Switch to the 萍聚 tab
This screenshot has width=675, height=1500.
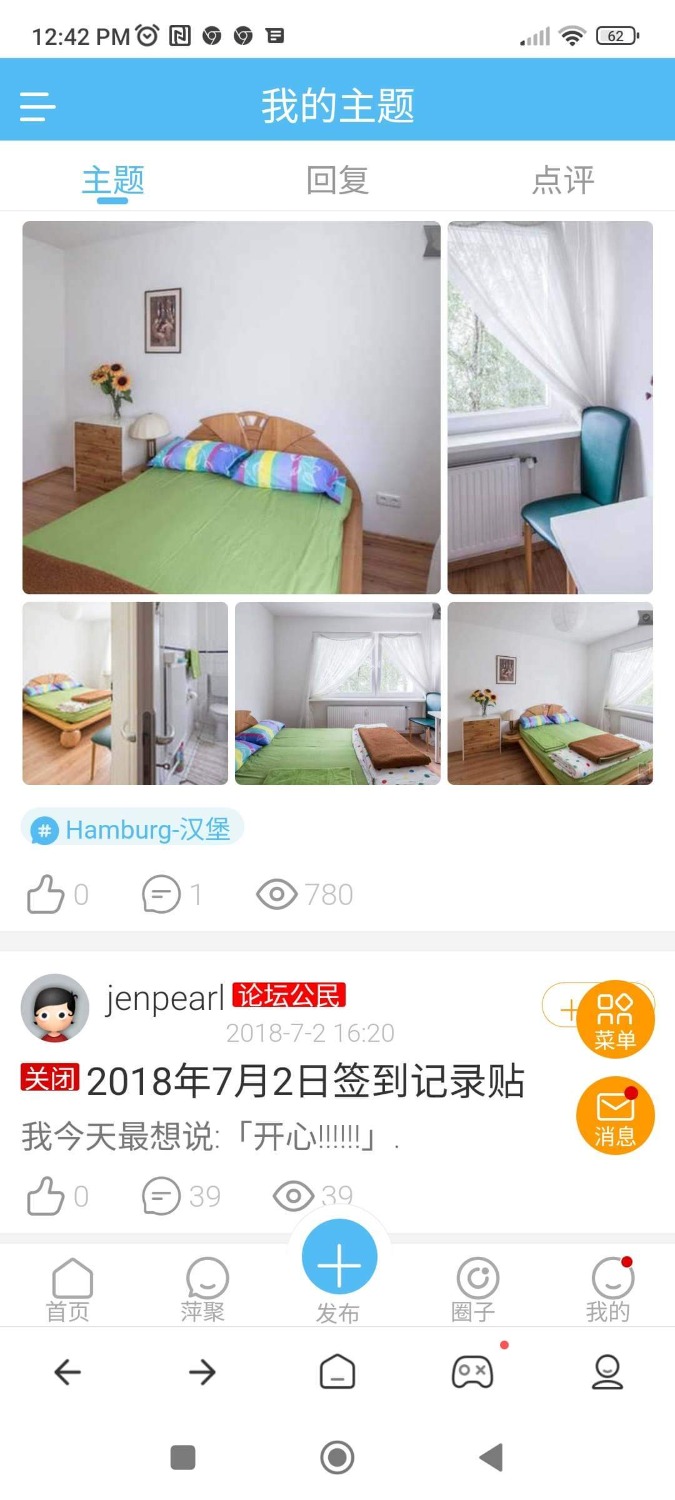pyautogui.click(x=204, y=1290)
